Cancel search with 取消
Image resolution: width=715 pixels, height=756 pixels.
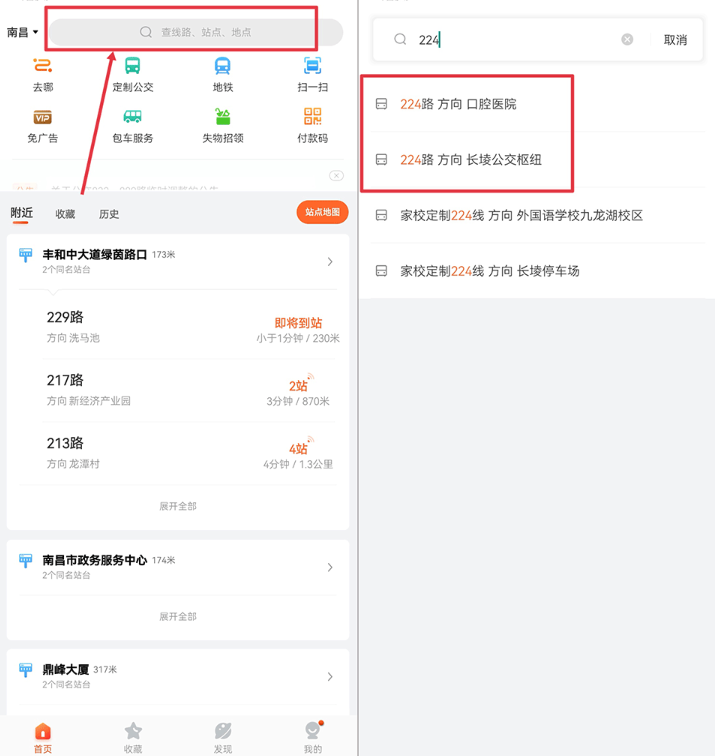(675, 40)
